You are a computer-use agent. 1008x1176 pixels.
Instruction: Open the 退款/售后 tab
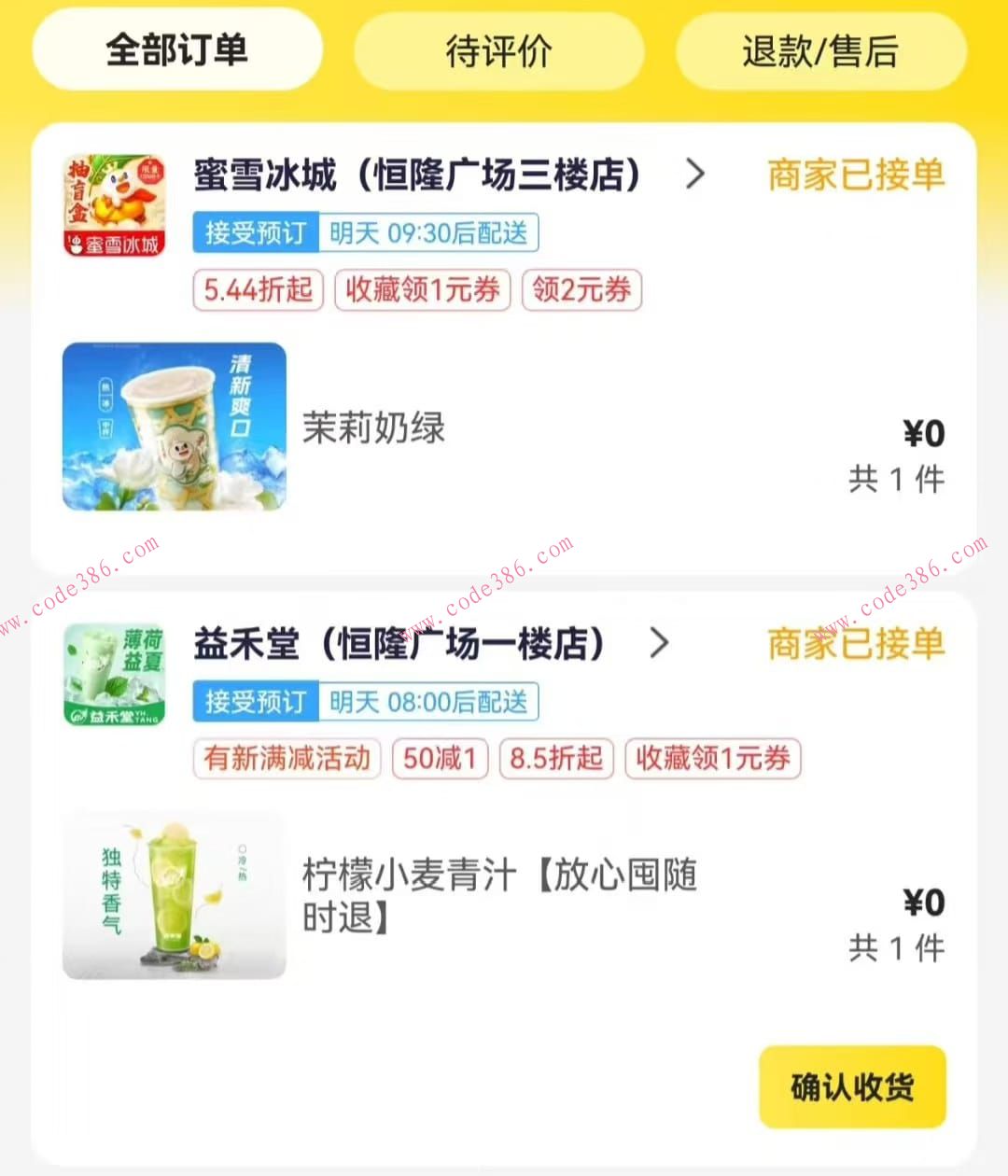point(819,51)
